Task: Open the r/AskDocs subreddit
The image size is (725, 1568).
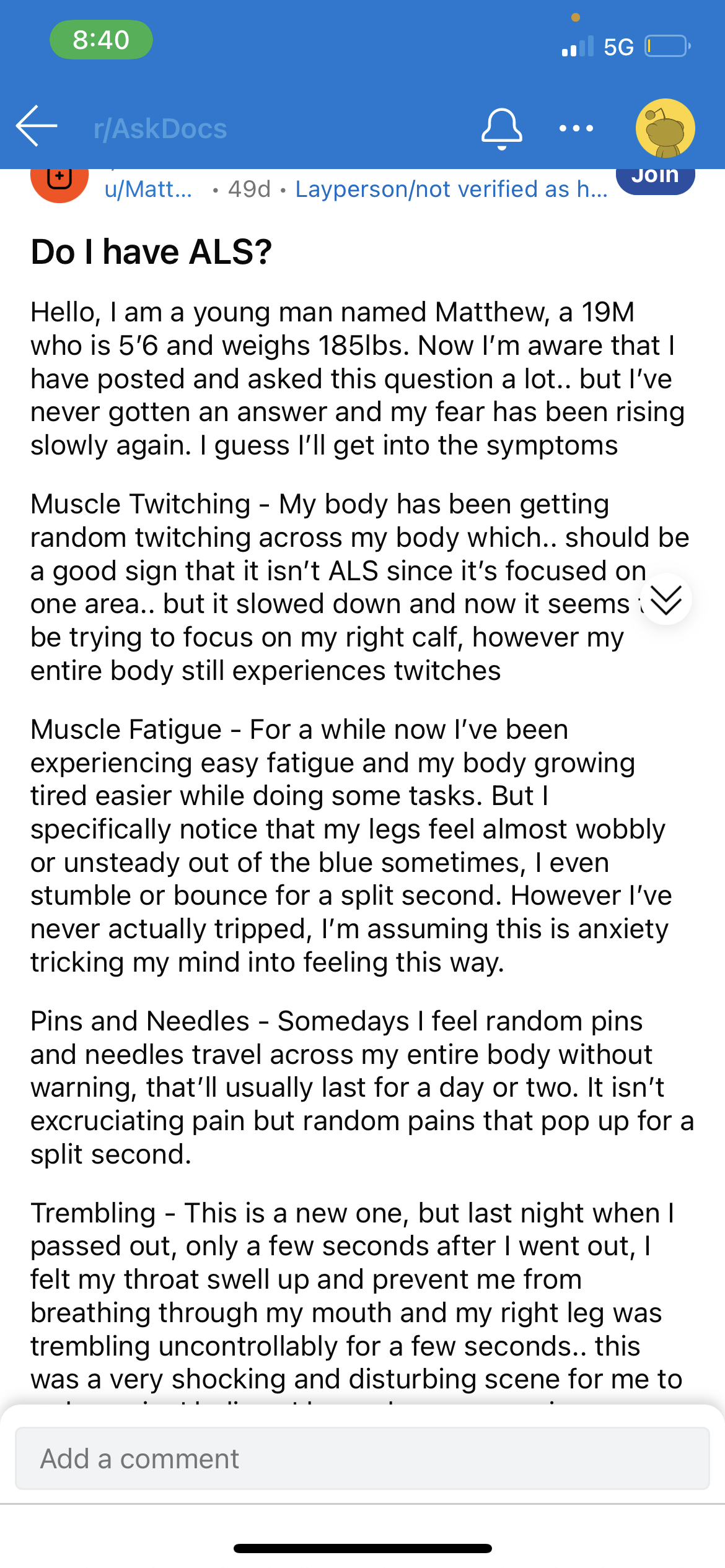Action: tap(160, 129)
